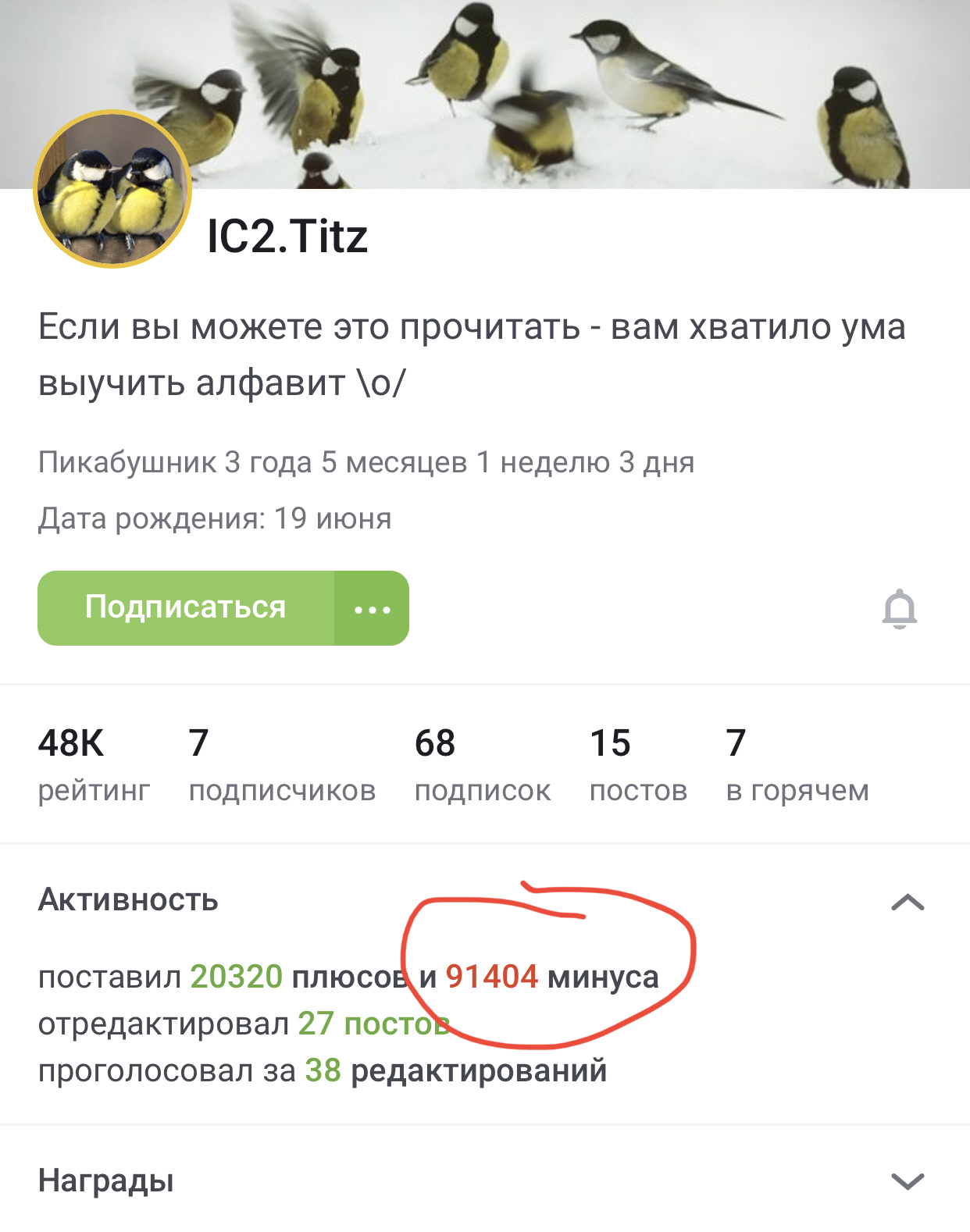Tap the notifications bell icon
970x1232 pixels.
(x=899, y=609)
